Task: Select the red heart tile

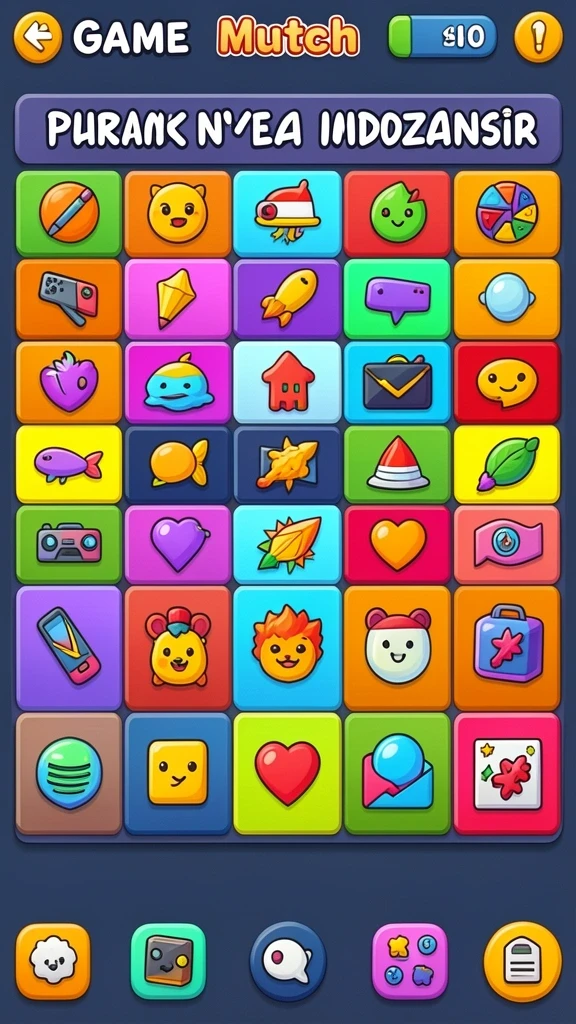Action: (287, 774)
